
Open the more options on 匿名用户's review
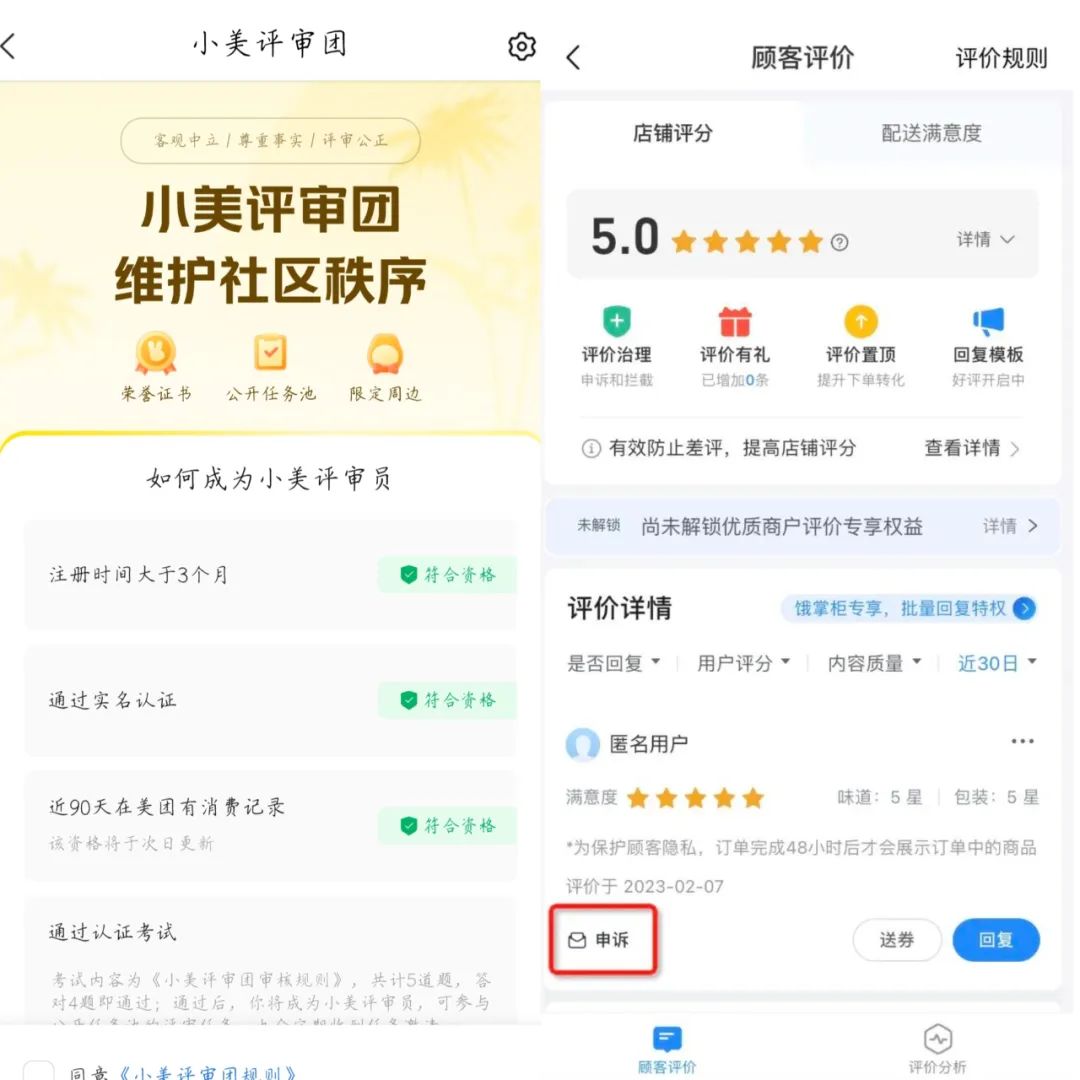1022,742
